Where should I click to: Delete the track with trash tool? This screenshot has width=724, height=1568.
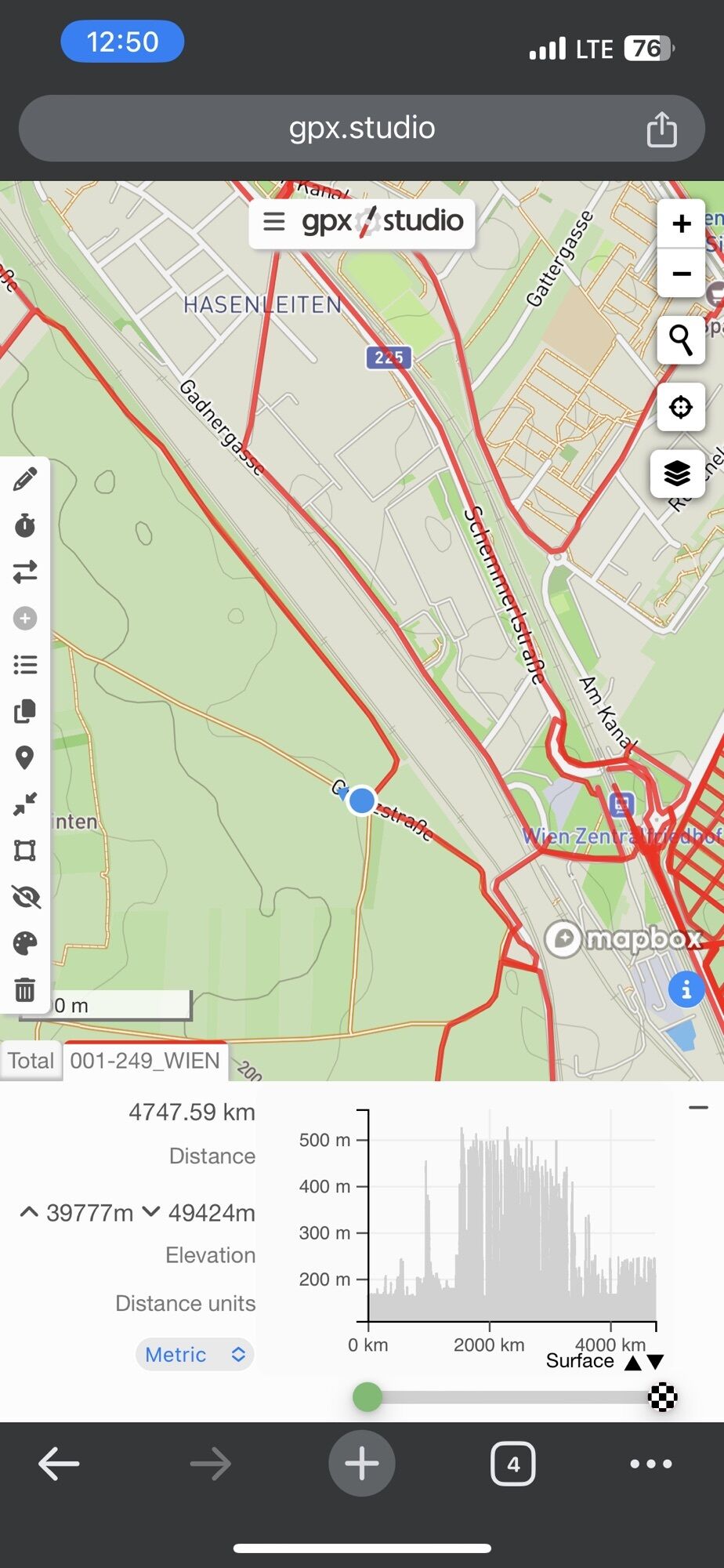coord(25,989)
